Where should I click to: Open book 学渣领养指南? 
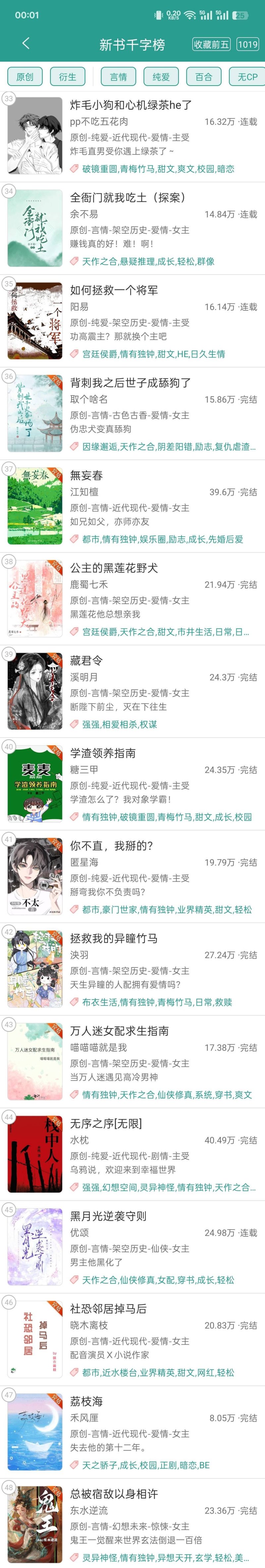[103, 753]
